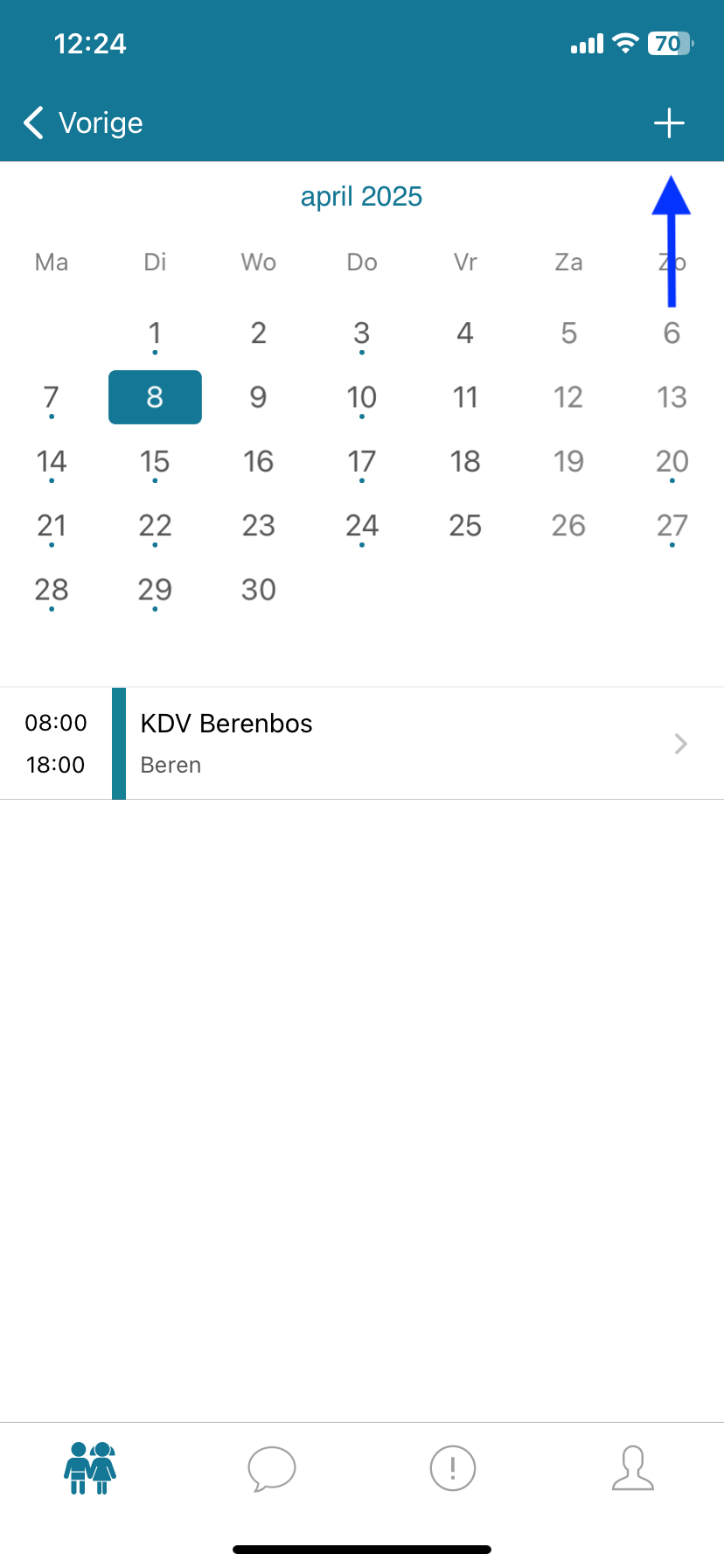Select April 24 in the calendar
Screen dimensions: 724x1568
(x=361, y=525)
